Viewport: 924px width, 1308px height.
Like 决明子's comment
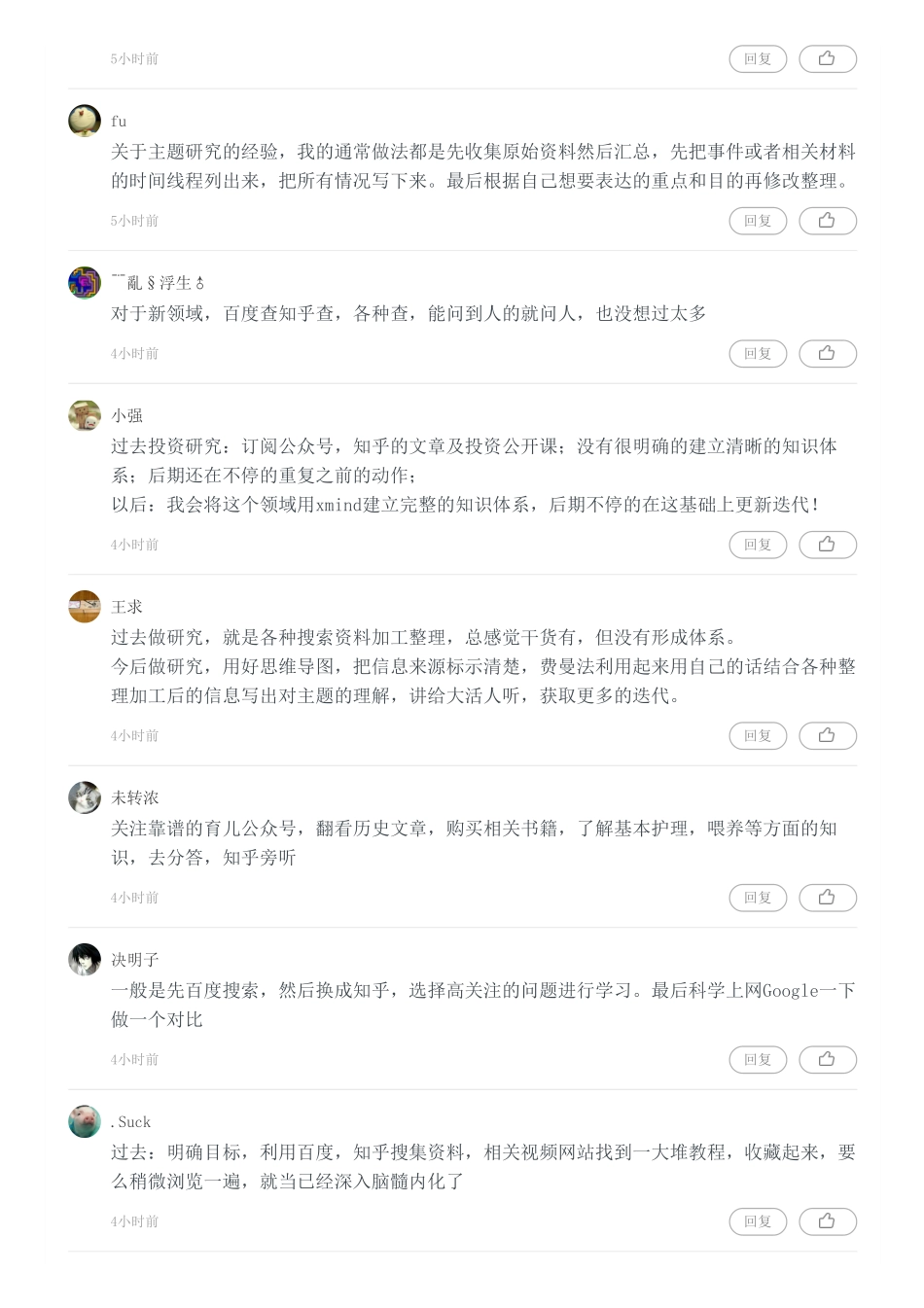[x=827, y=1059]
